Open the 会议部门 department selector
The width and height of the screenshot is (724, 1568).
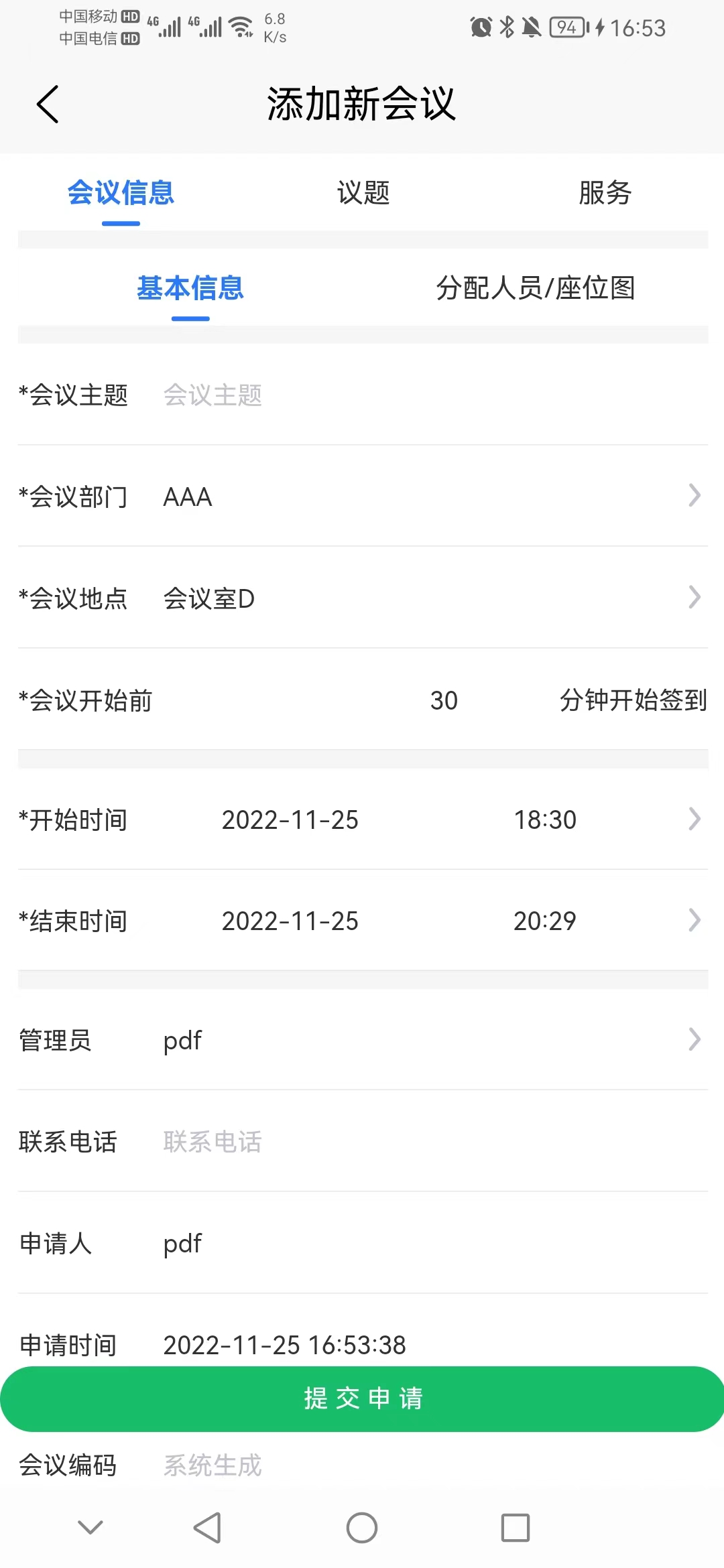pyautogui.click(x=362, y=496)
